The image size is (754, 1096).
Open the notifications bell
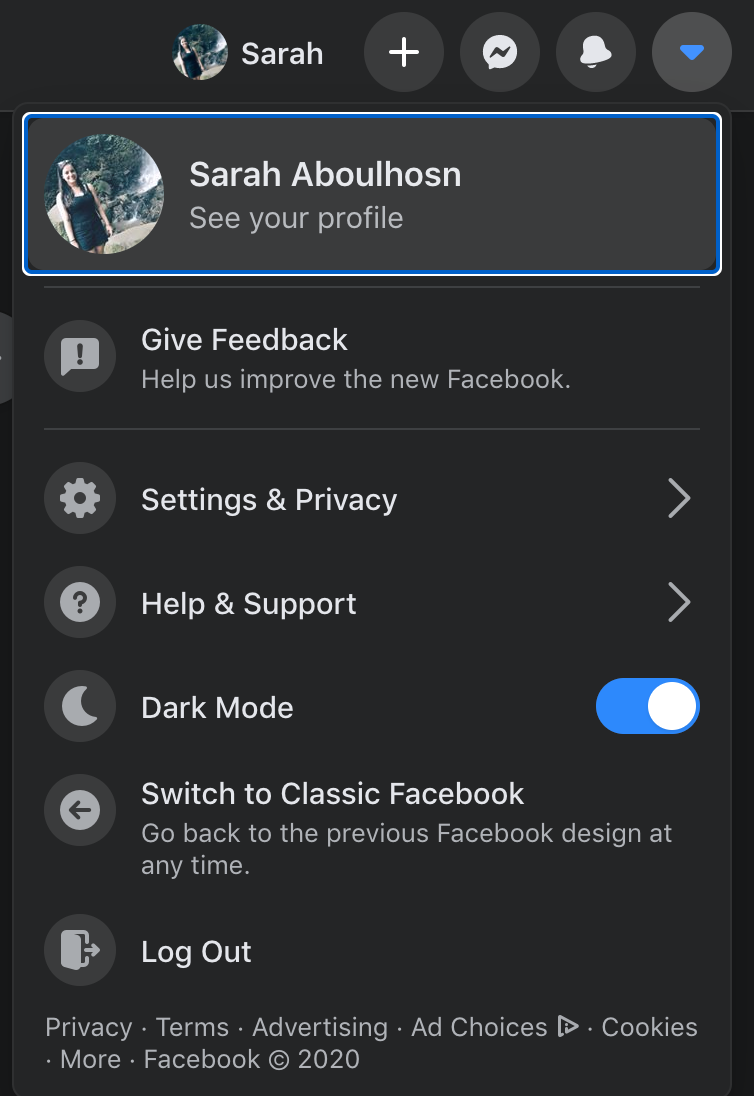pyautogui.click(x=596, y=53)
